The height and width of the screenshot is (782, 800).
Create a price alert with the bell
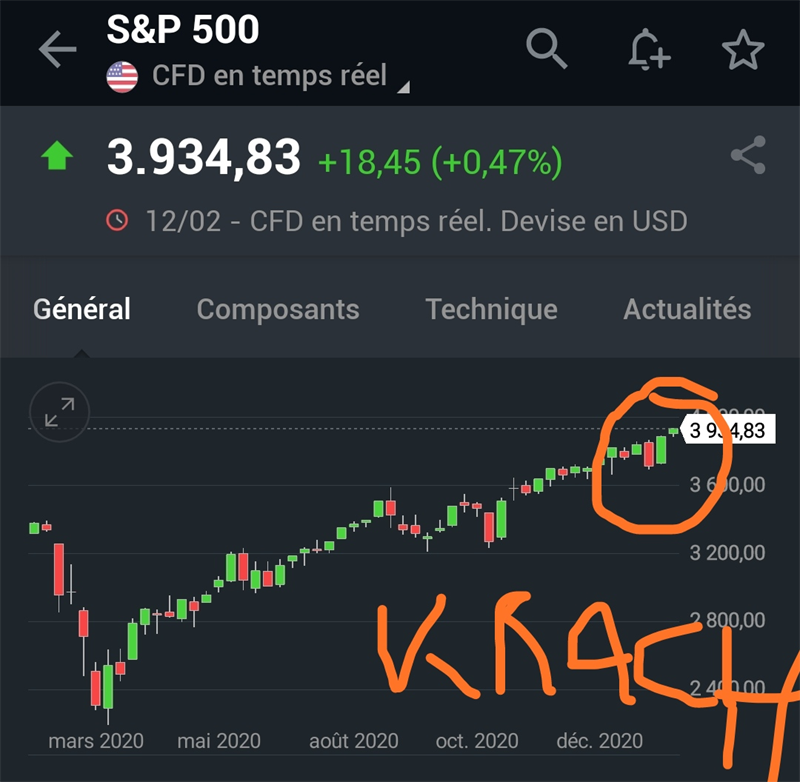pyautogui.click(x=648, y=49)
